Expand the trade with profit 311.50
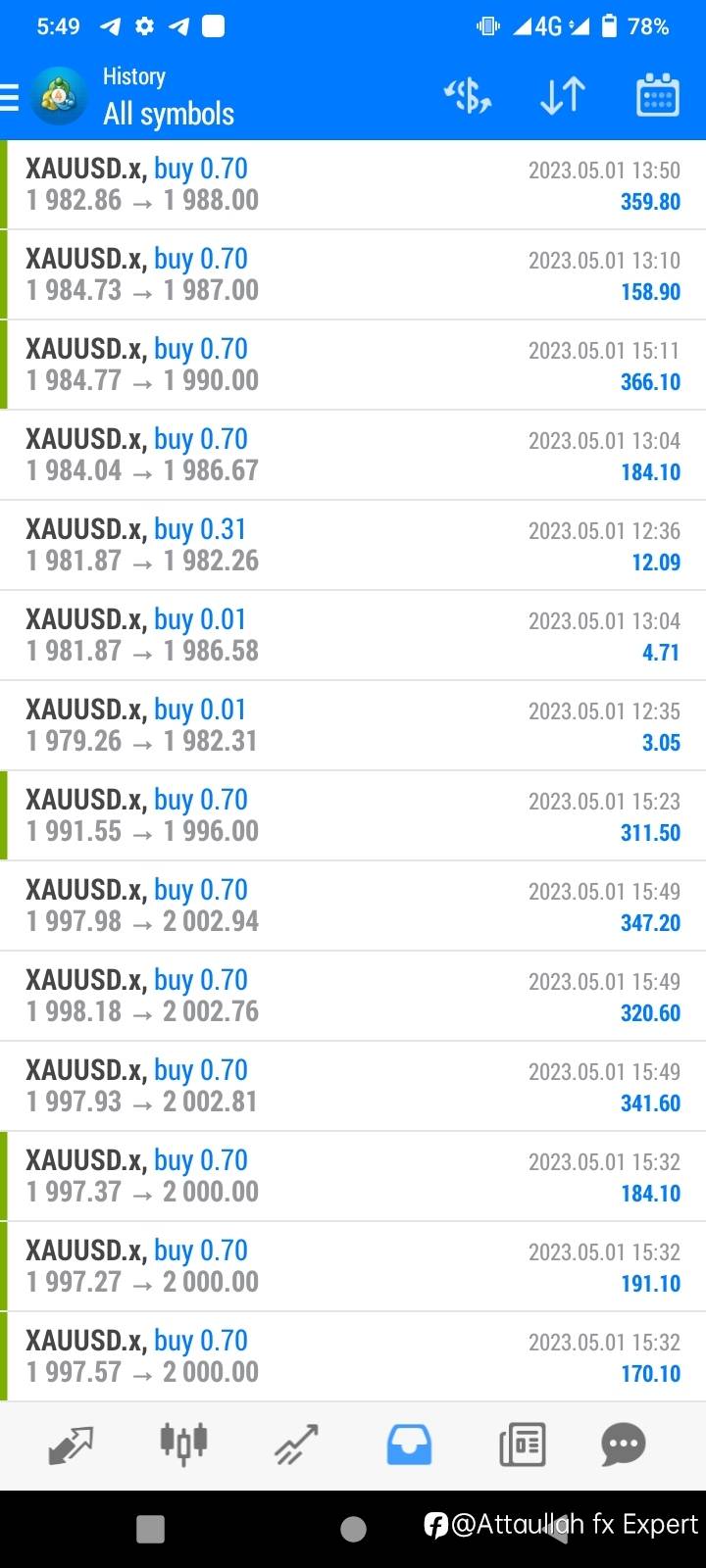706x1568 pixels. click(x=353, y=816)
